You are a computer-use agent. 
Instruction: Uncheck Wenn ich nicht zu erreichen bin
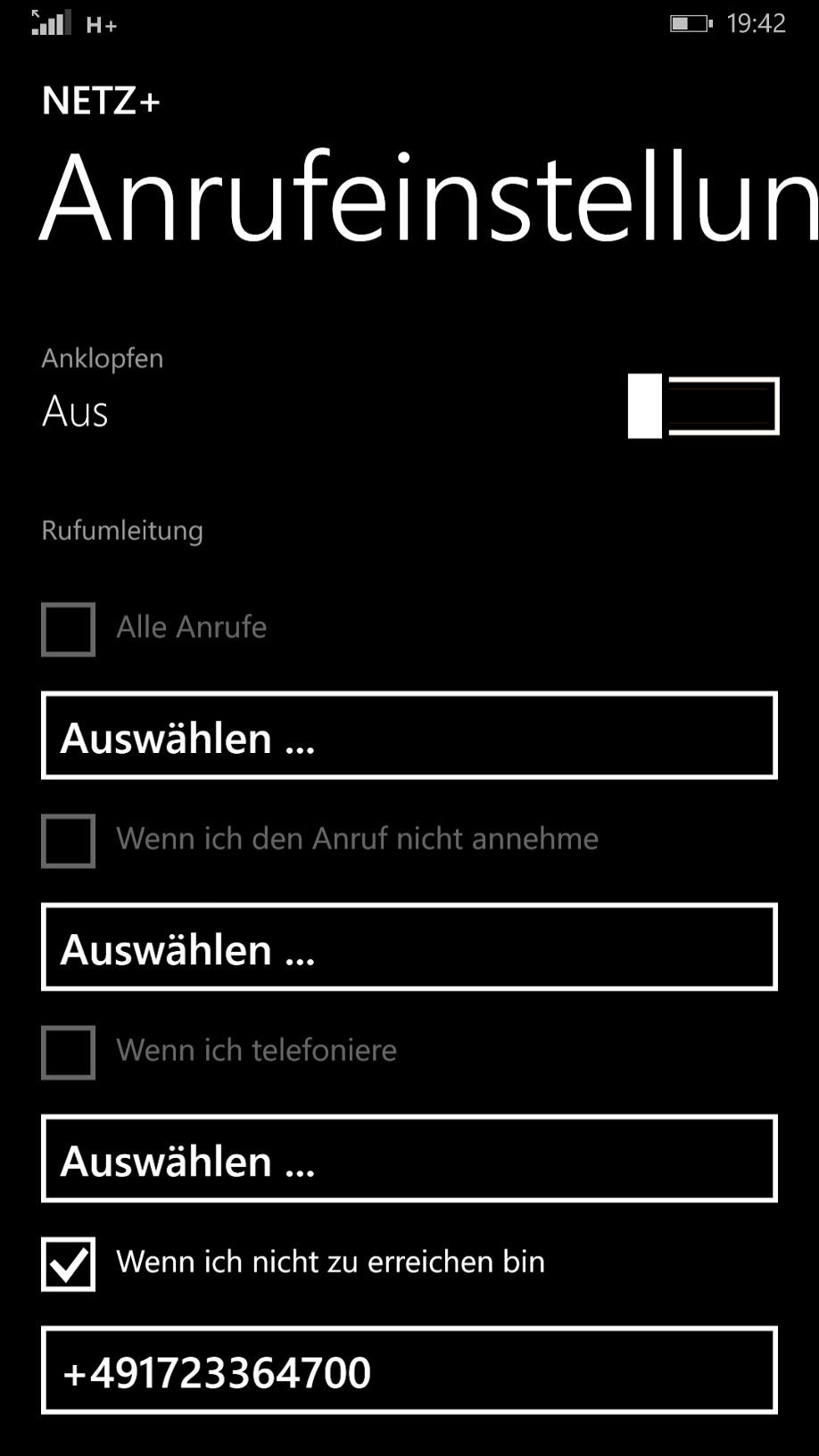coord(68,1263)
